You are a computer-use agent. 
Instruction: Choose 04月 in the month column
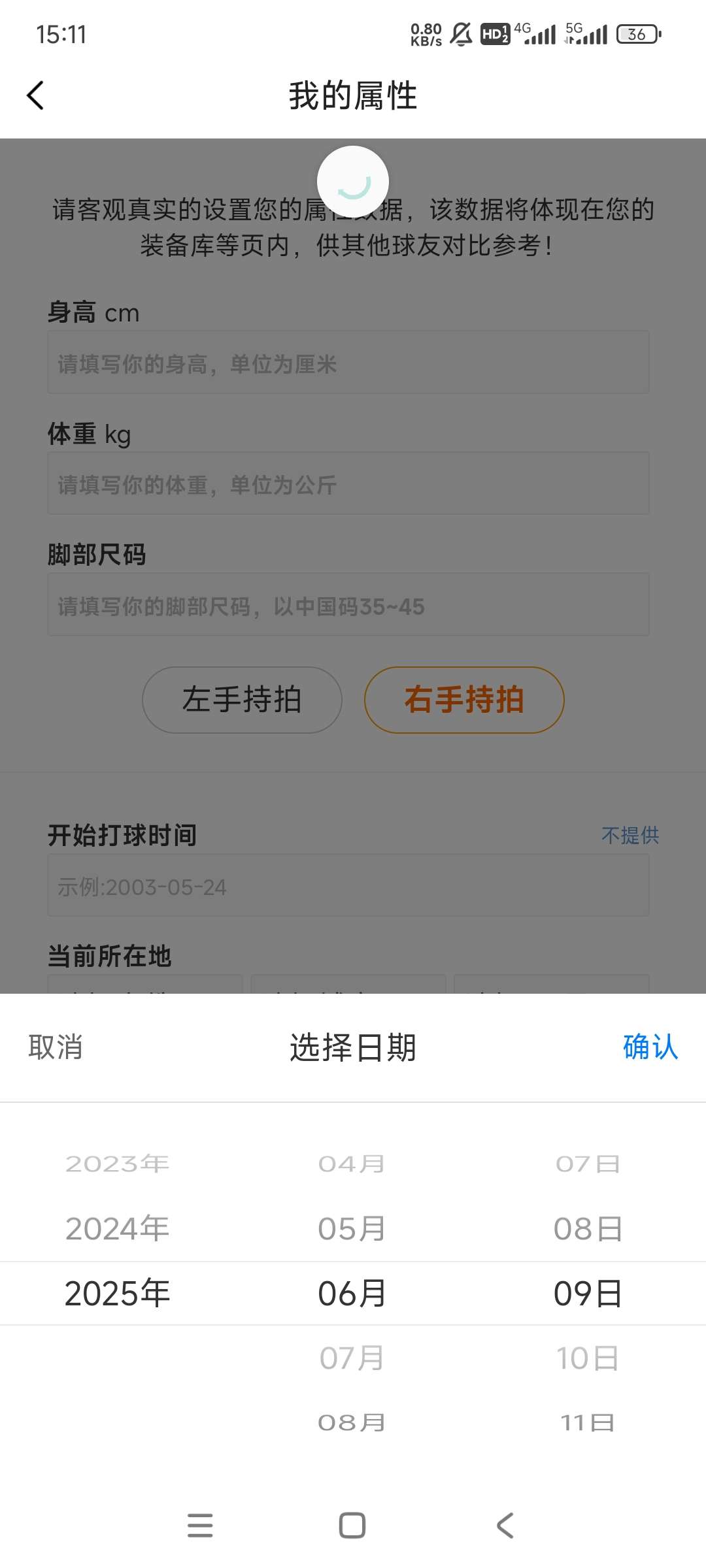pyautogui.click(x=352, y=1164)
